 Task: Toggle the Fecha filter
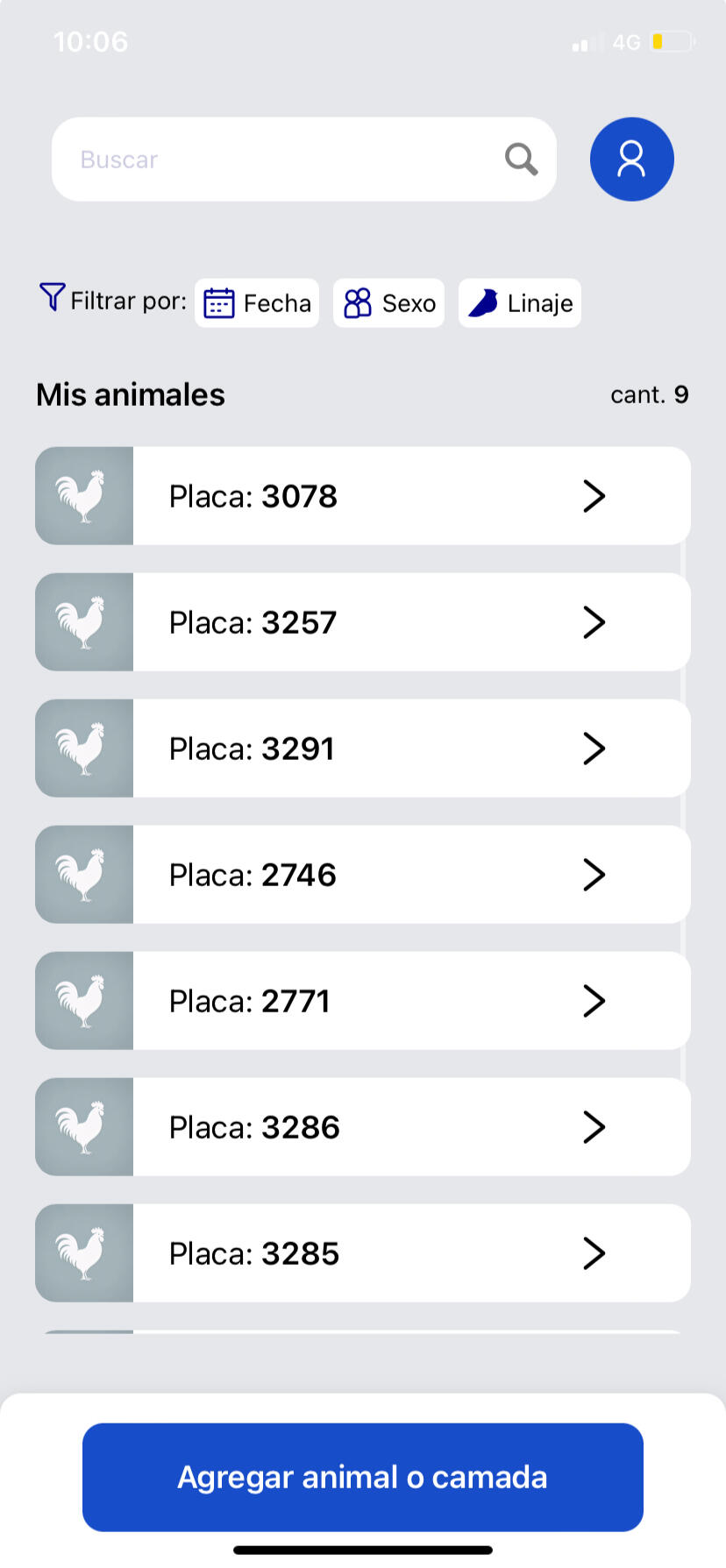pos(257,302)
